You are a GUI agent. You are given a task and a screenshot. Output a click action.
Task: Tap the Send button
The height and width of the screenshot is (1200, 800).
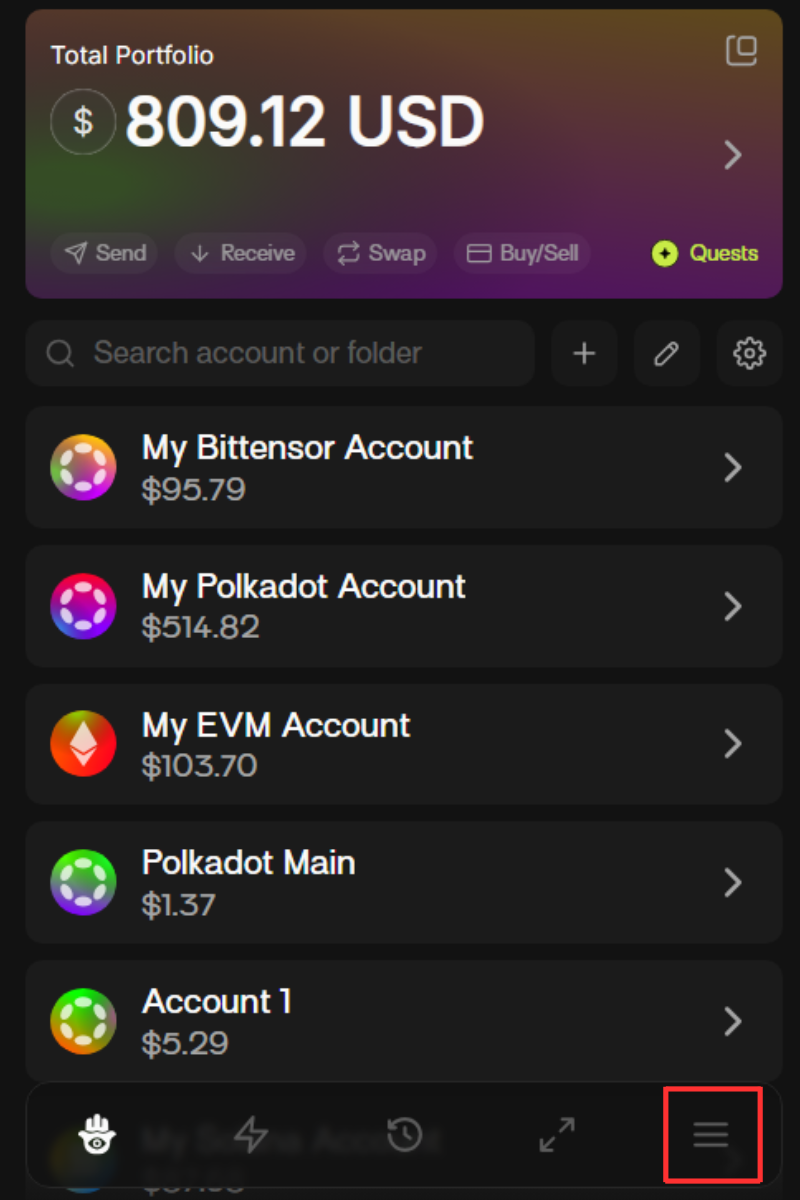point(106,253)
